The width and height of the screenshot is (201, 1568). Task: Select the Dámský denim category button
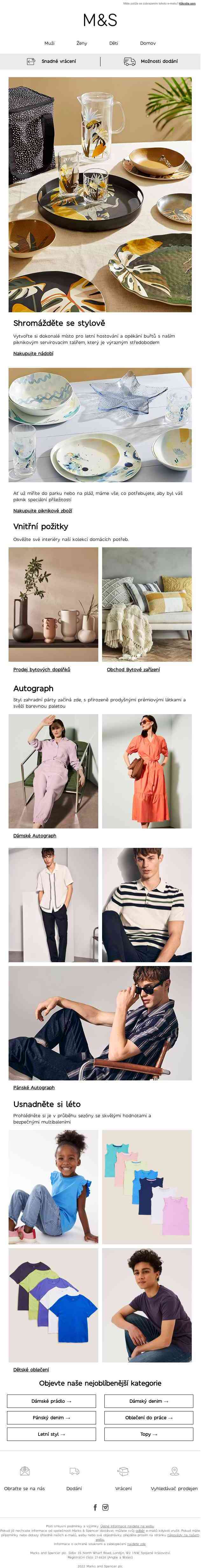[149, 1401]
